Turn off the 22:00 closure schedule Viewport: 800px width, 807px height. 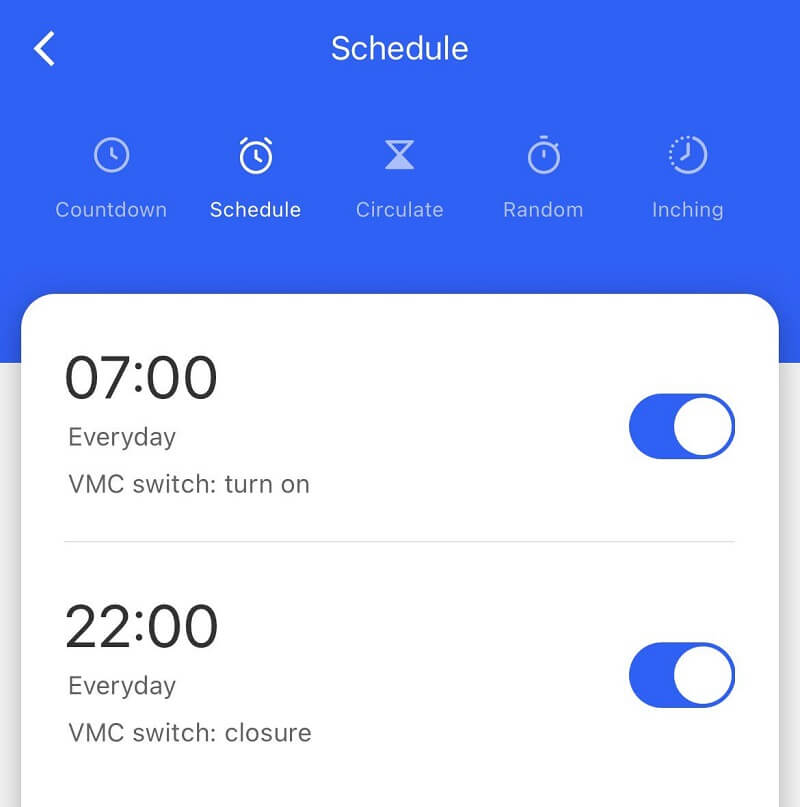click(x=681, y=675)
